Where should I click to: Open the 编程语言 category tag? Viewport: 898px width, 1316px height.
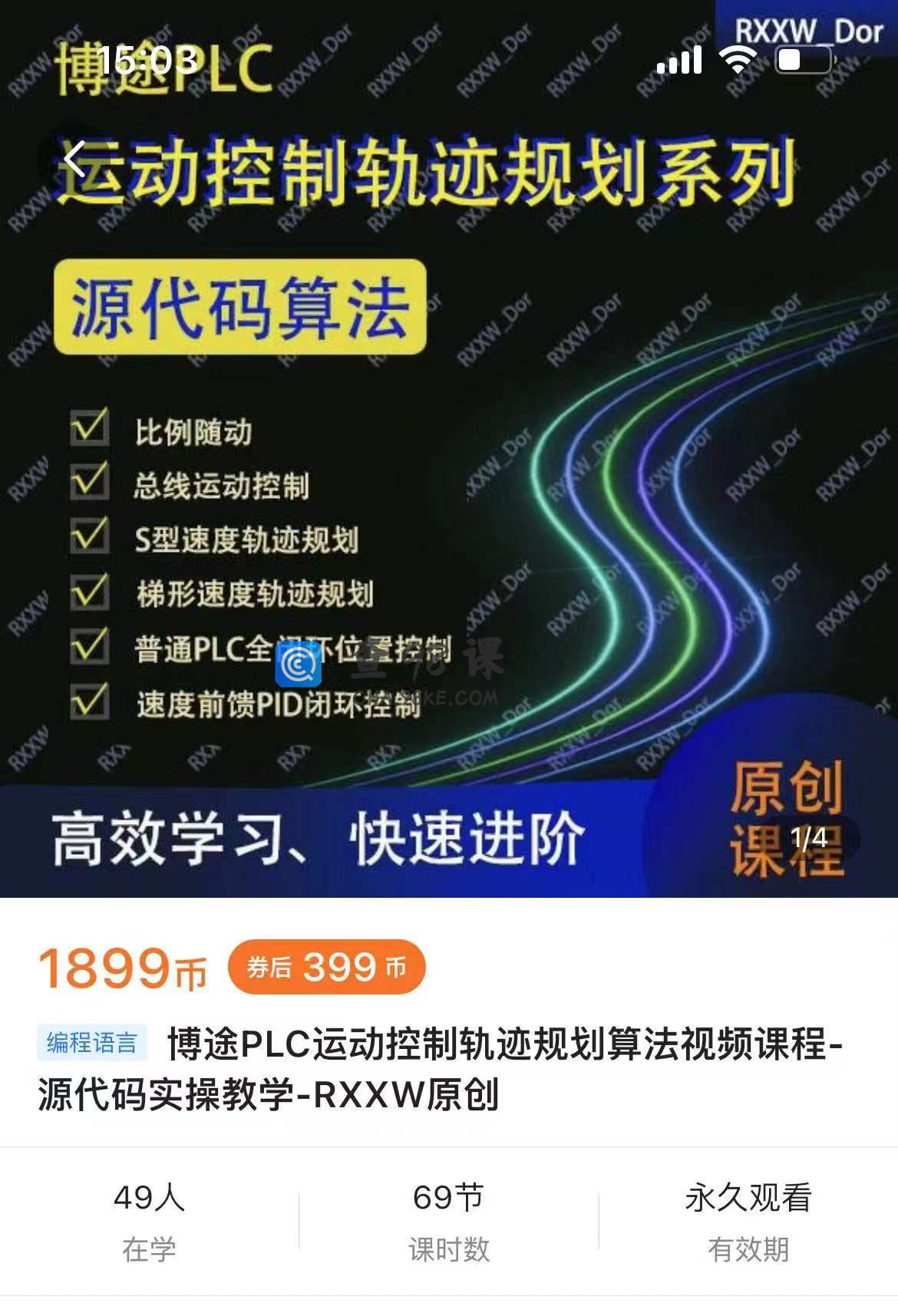[x=92, y=1043]
